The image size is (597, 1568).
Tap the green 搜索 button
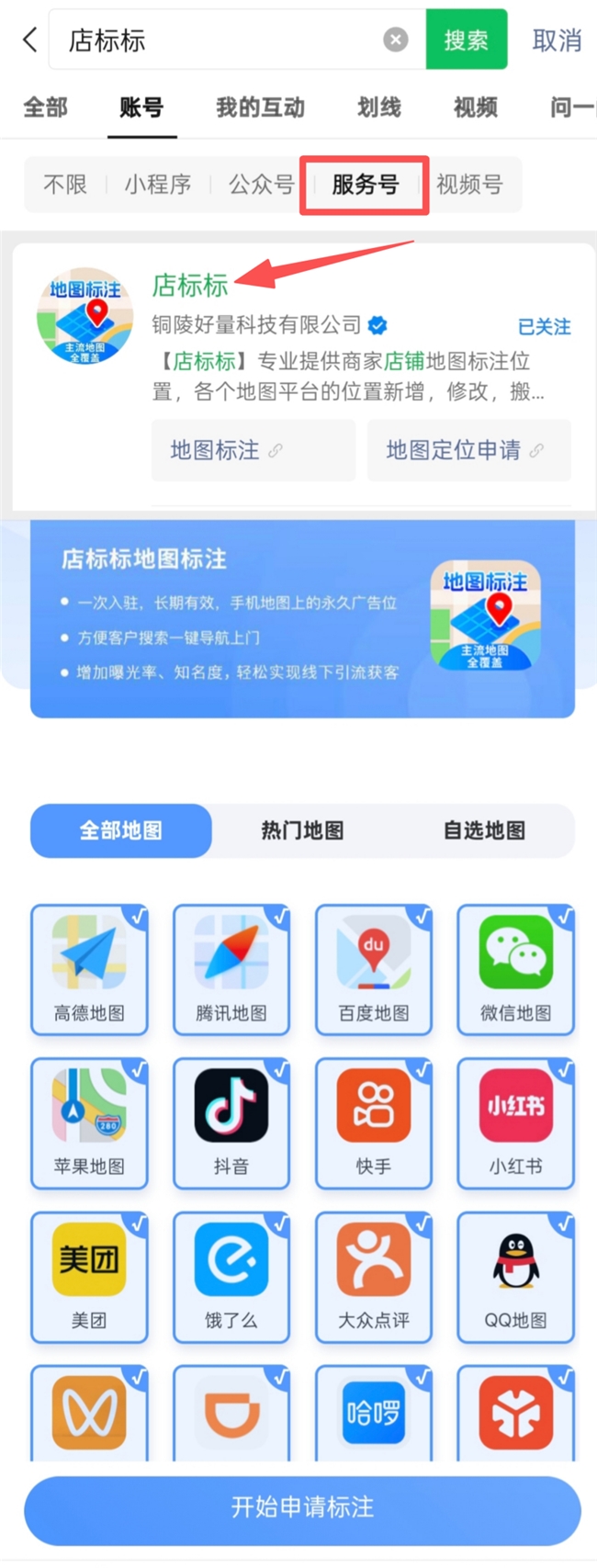(x=466, y=39)
